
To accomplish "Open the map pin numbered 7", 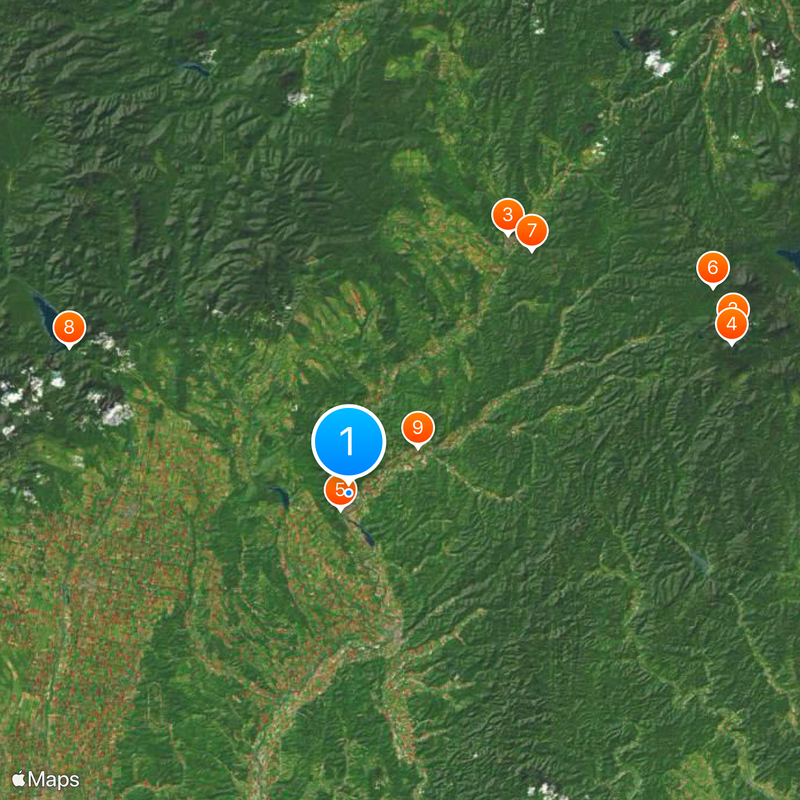I will coord(532,232).
